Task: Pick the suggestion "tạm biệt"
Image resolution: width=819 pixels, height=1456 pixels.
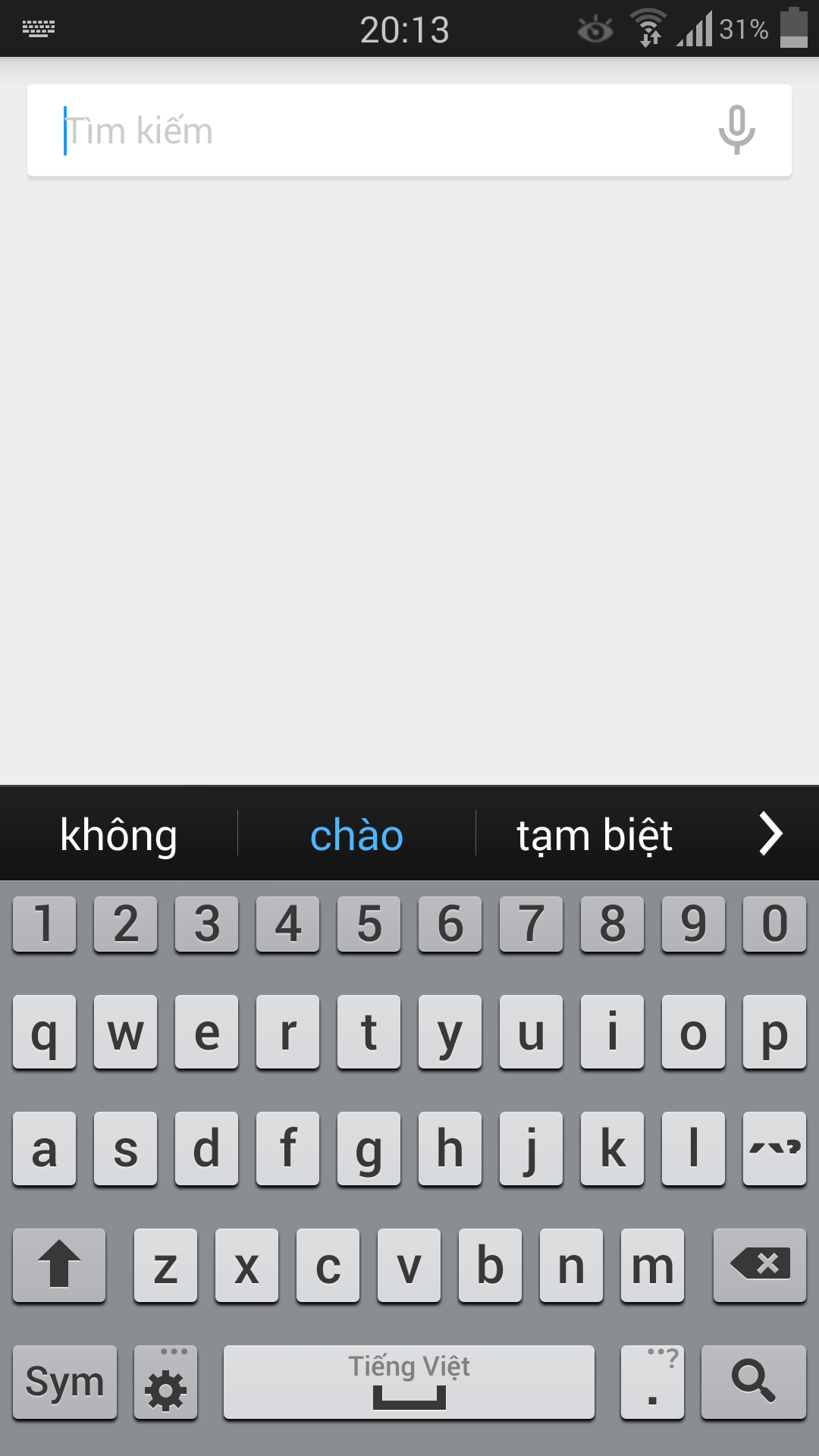Action: 595,835
